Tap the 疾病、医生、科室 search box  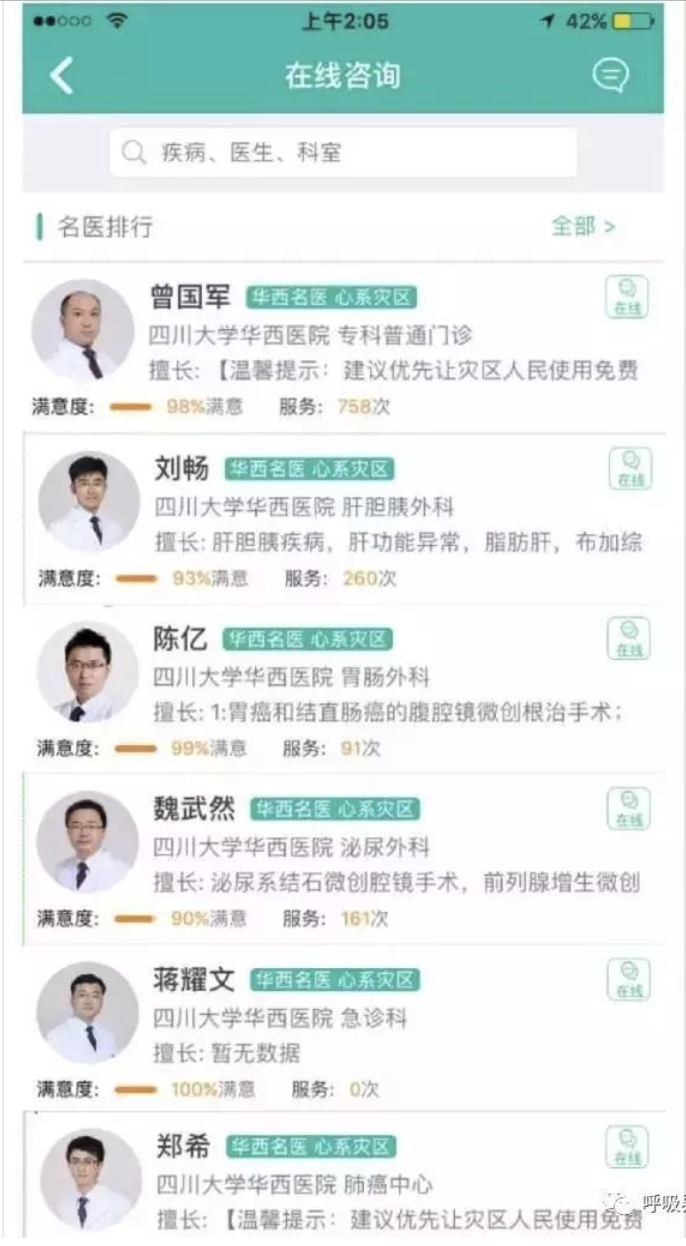342,153
